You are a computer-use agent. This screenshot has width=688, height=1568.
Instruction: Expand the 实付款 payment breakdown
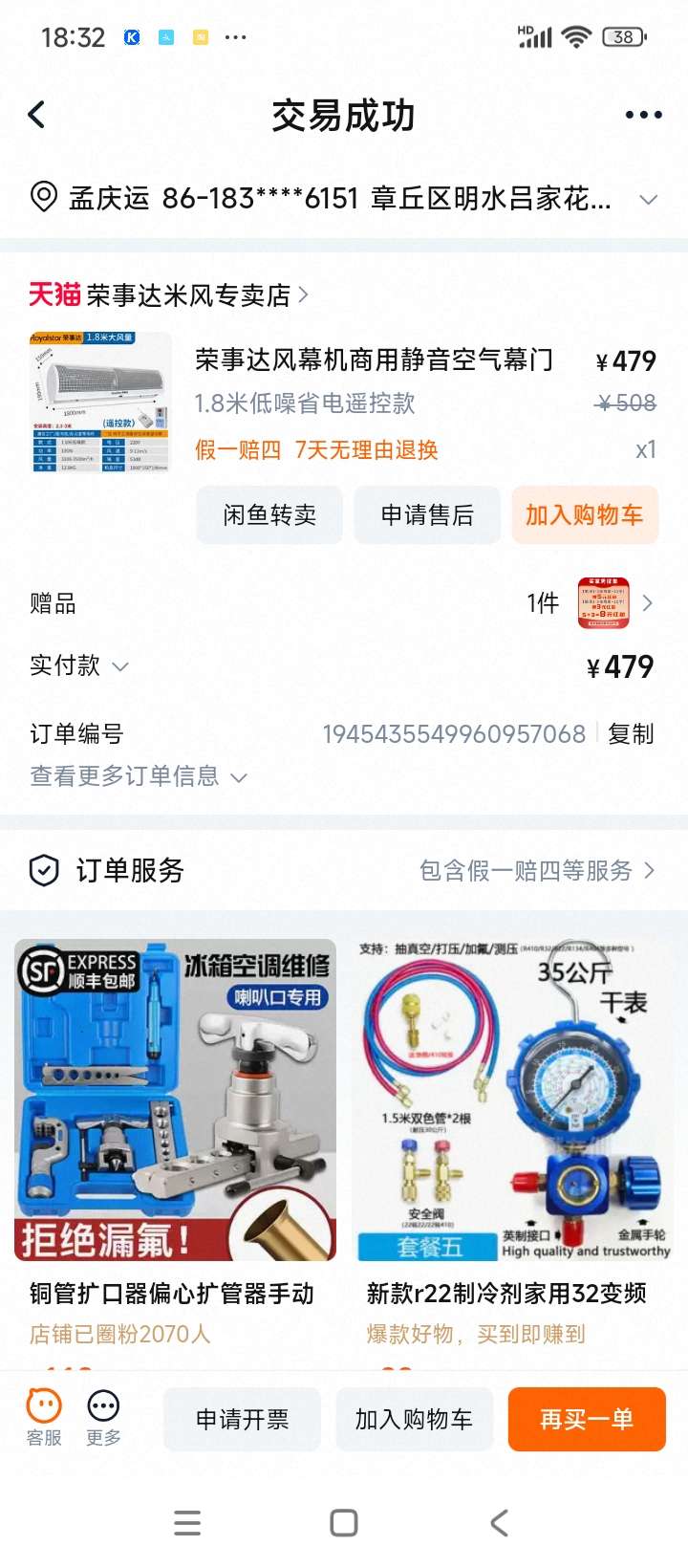click(x=79, y=665)
